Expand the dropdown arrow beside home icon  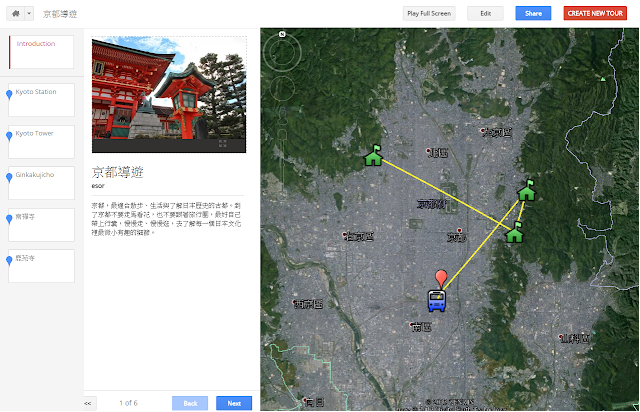click(x=29, y=14)
